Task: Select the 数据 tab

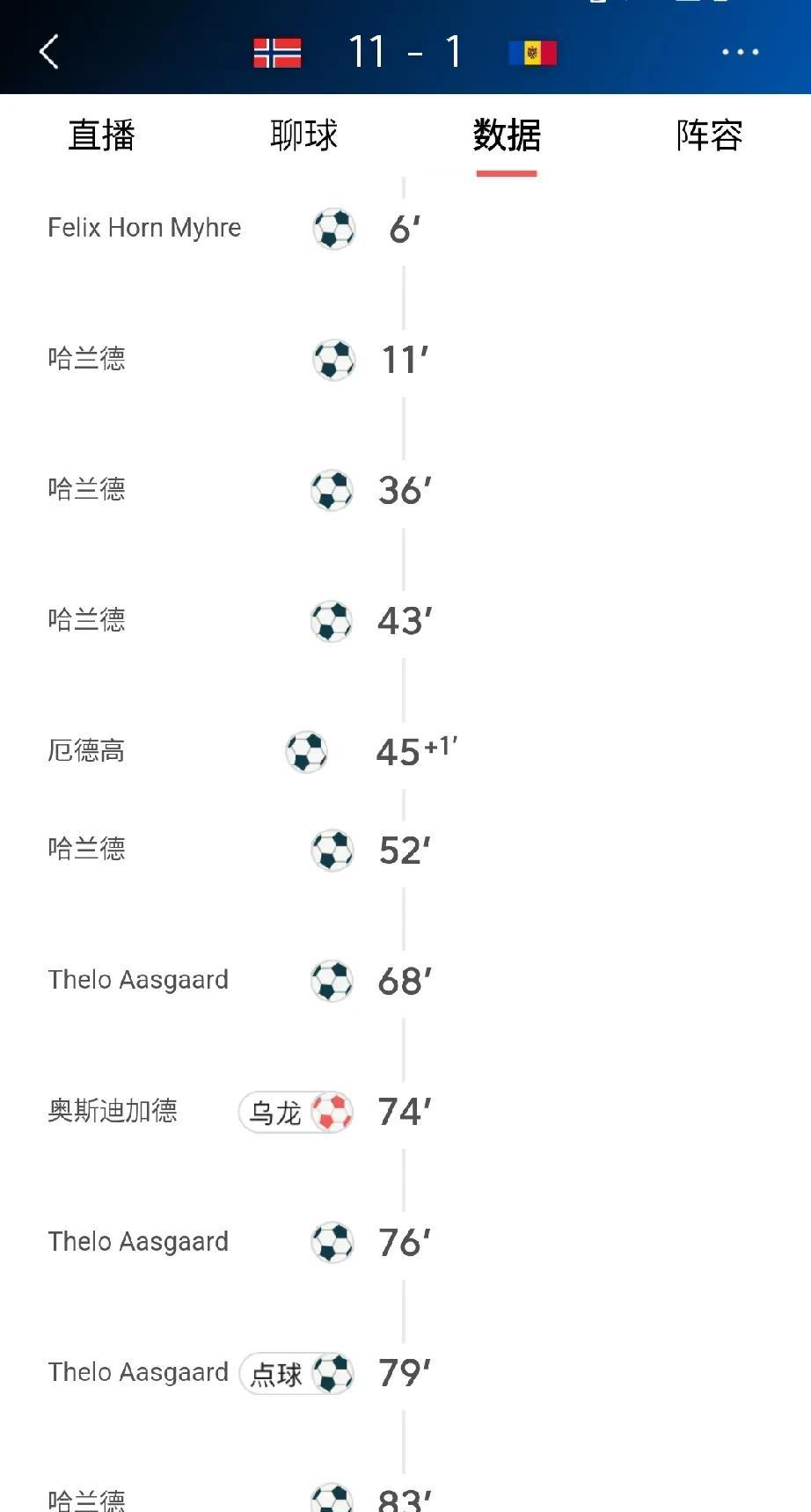Action: 507,135
